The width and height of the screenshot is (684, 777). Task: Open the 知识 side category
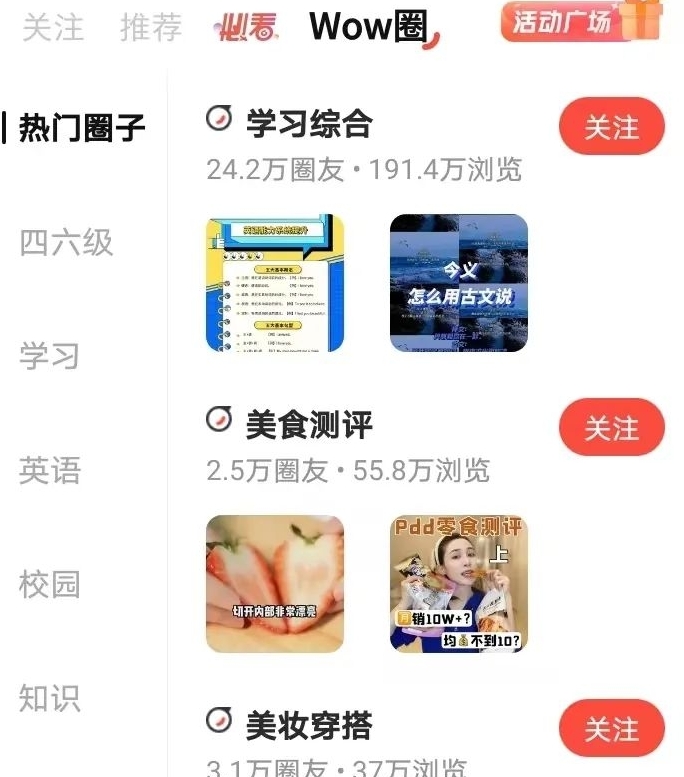49,699
